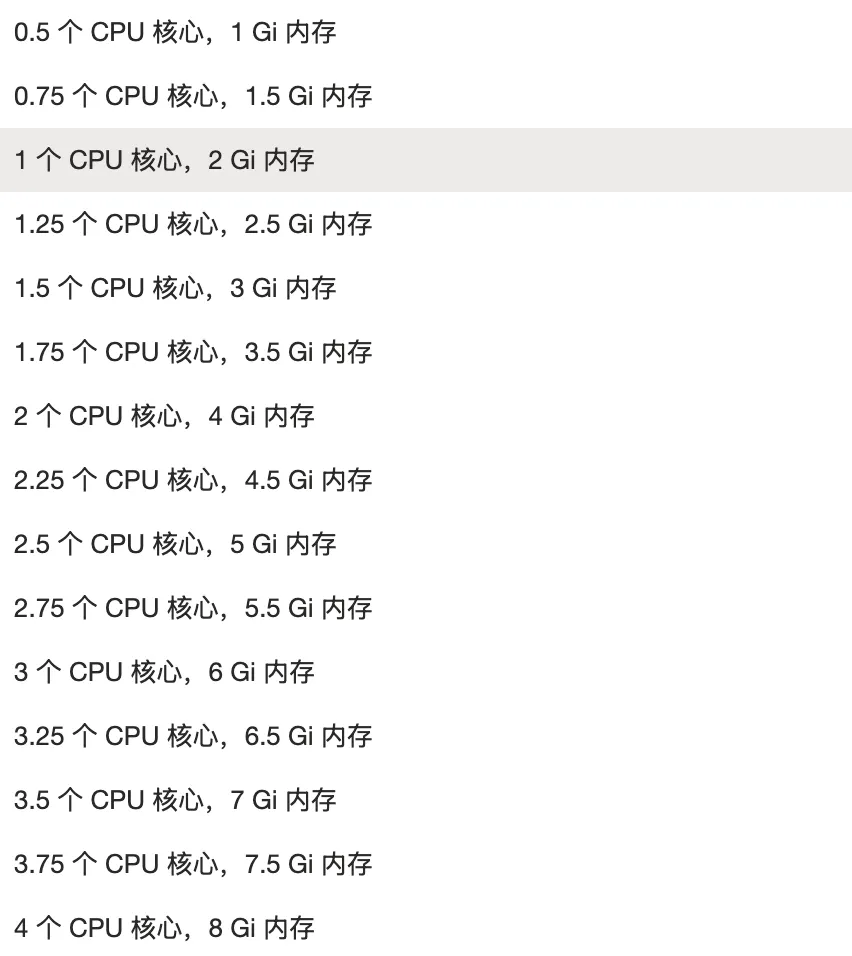The width and height of the screenshot is (852, 956).
Task: Pick 2.25 个 CPU 核心，4.5 Gi 内存
Action: pyautogui.click(x=193, y=480)
